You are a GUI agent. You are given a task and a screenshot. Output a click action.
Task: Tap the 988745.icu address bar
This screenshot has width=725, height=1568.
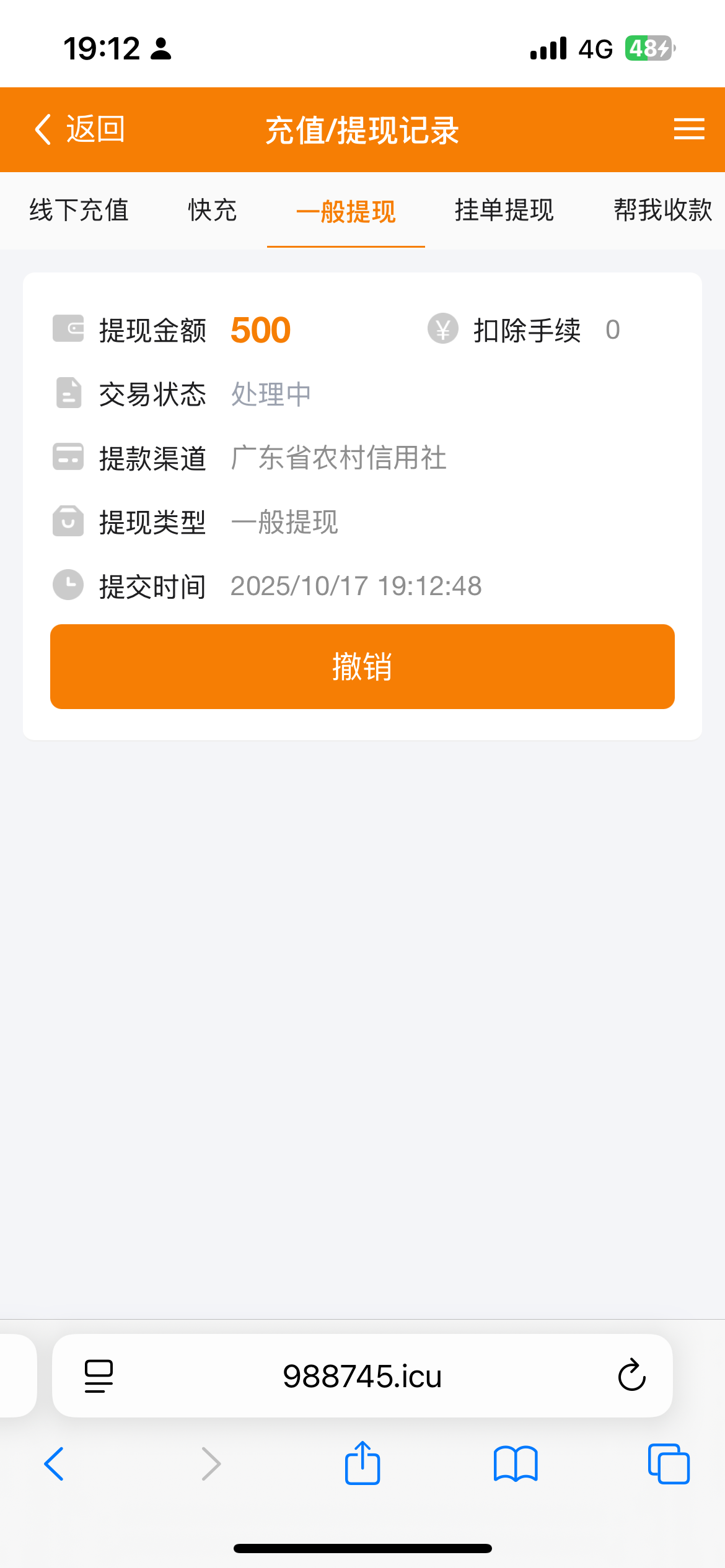pos(362,1376)
